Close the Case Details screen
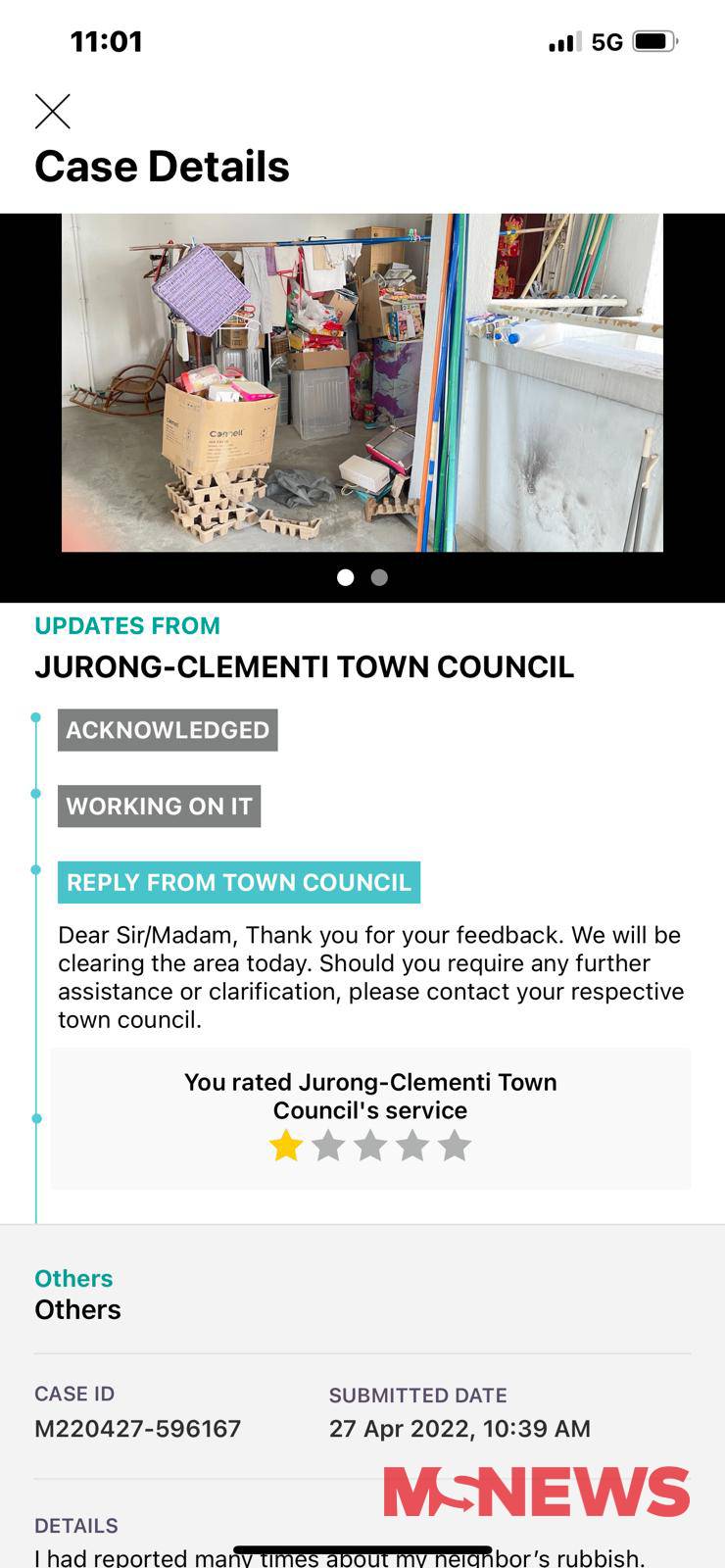This screenshot has height=1568, width=725. [x=53, y=112]
